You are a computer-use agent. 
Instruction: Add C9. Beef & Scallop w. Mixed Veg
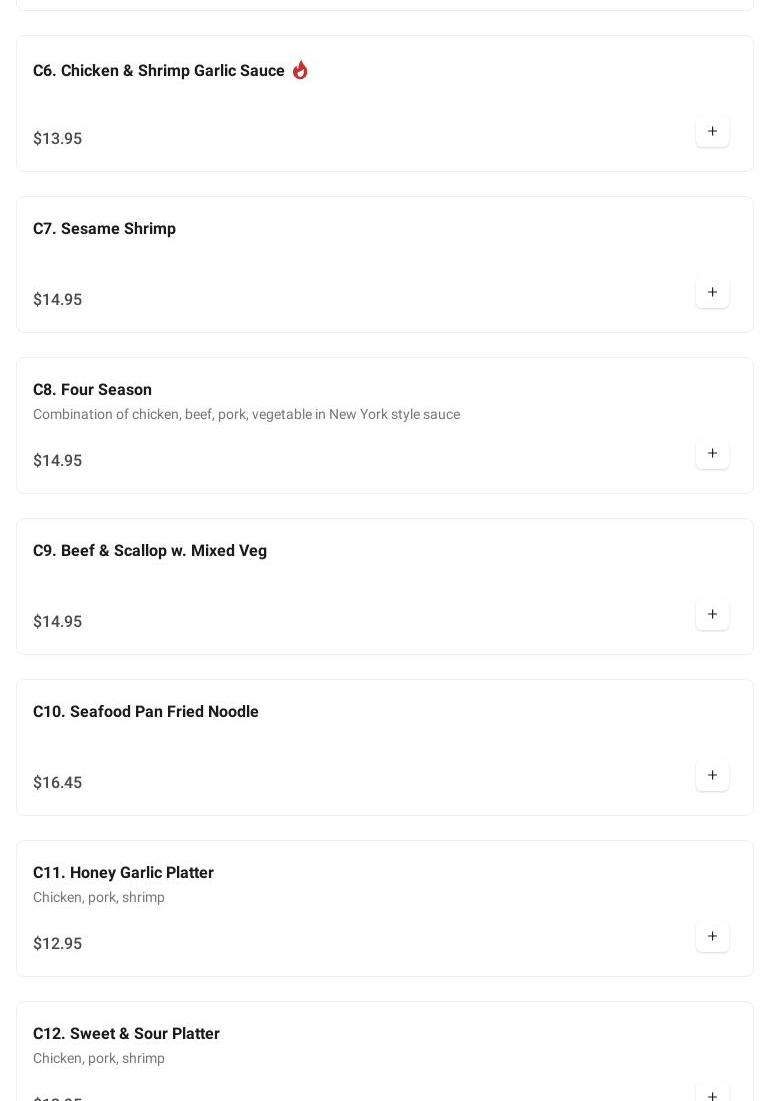[x=712, y=614]
